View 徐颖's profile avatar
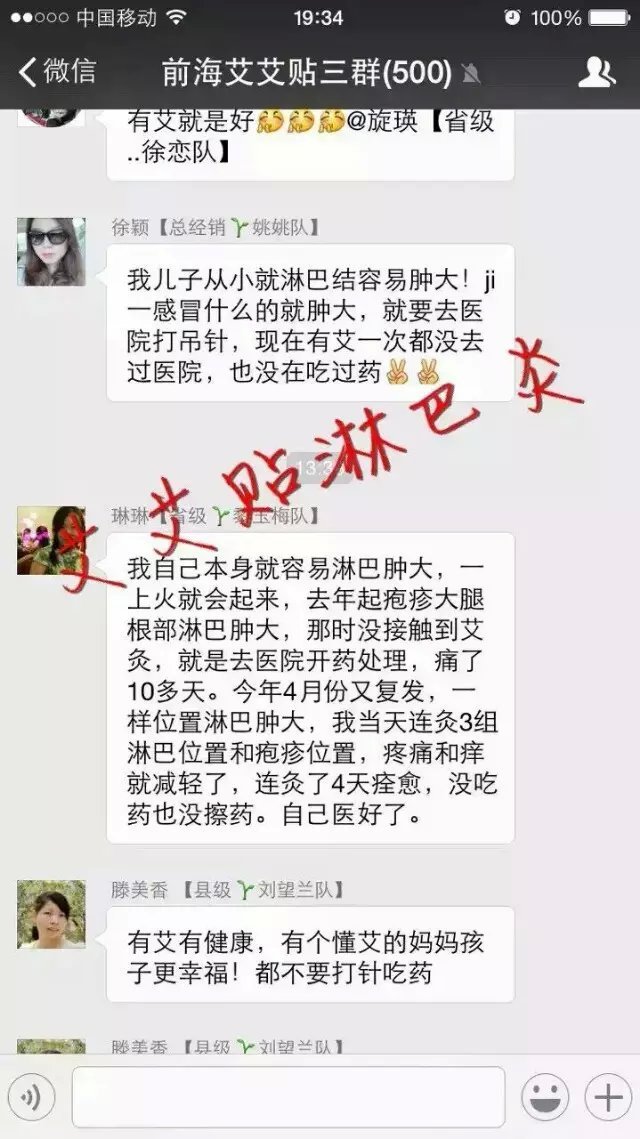This screenshot has height=1139, width=640. 51,251
